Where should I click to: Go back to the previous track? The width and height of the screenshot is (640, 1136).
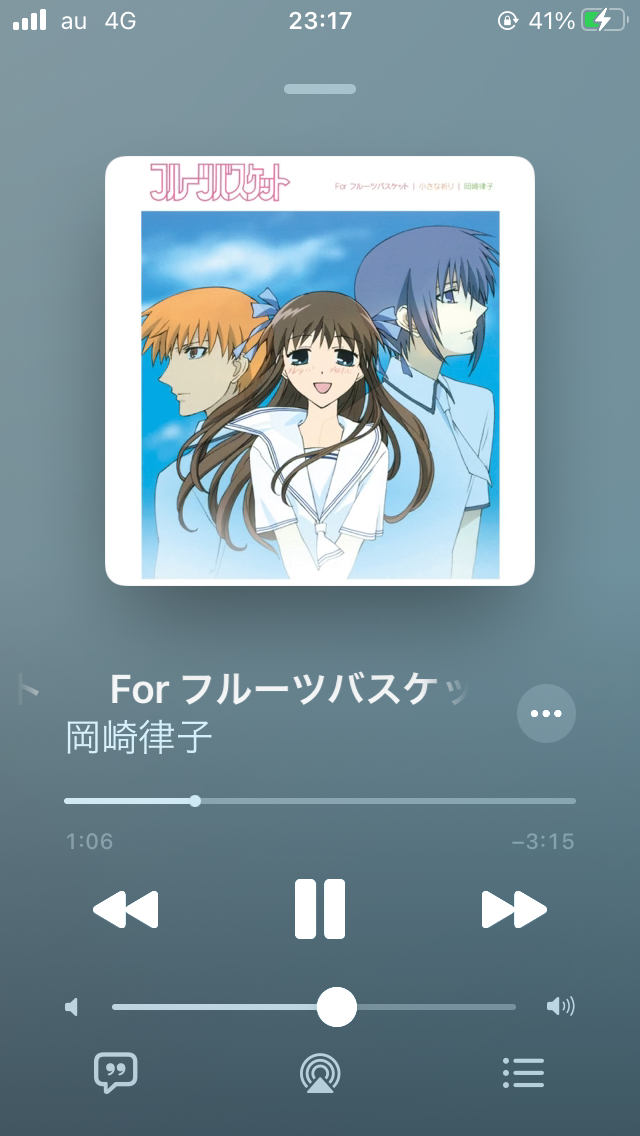tap(126, 909)
